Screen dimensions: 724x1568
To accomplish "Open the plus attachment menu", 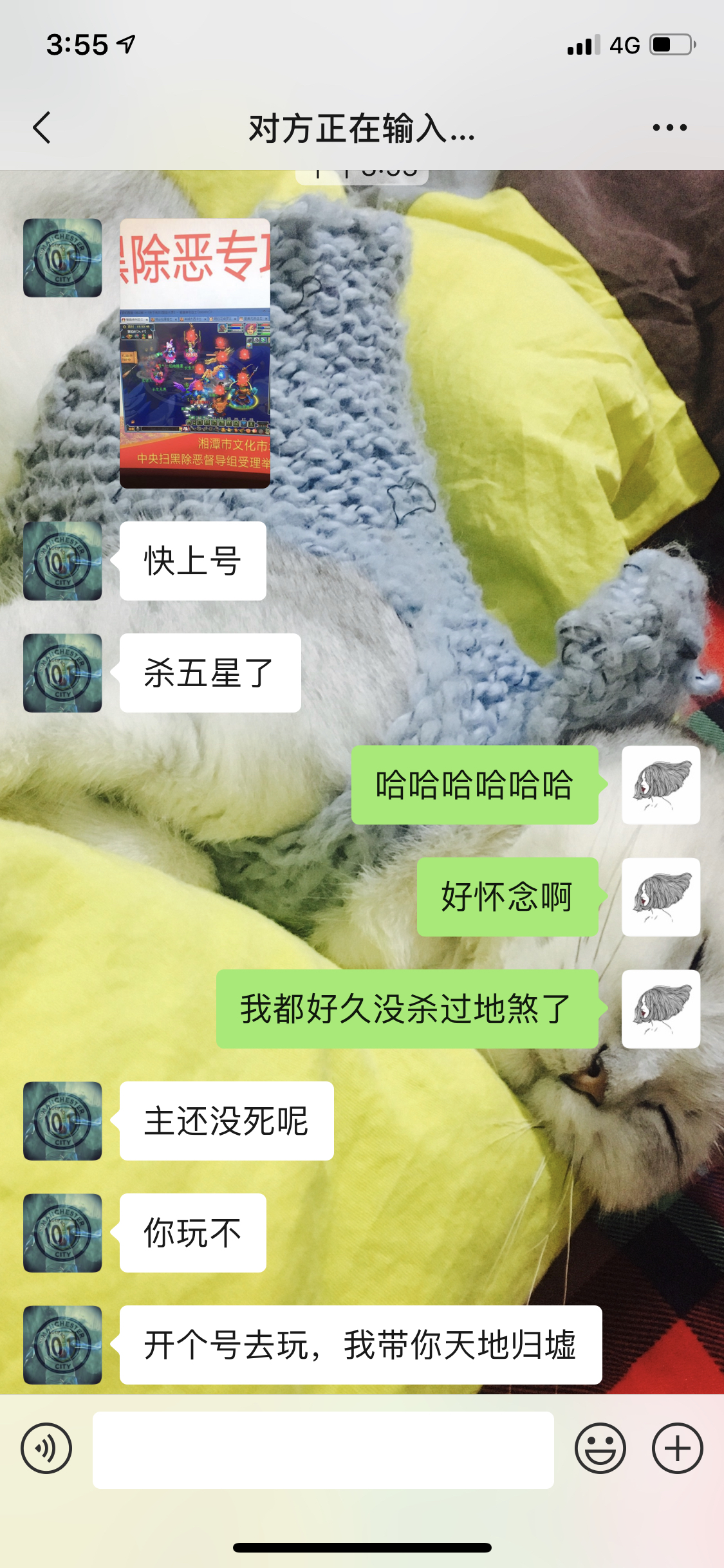I will pyautogui.click(x=678, y=1449).
